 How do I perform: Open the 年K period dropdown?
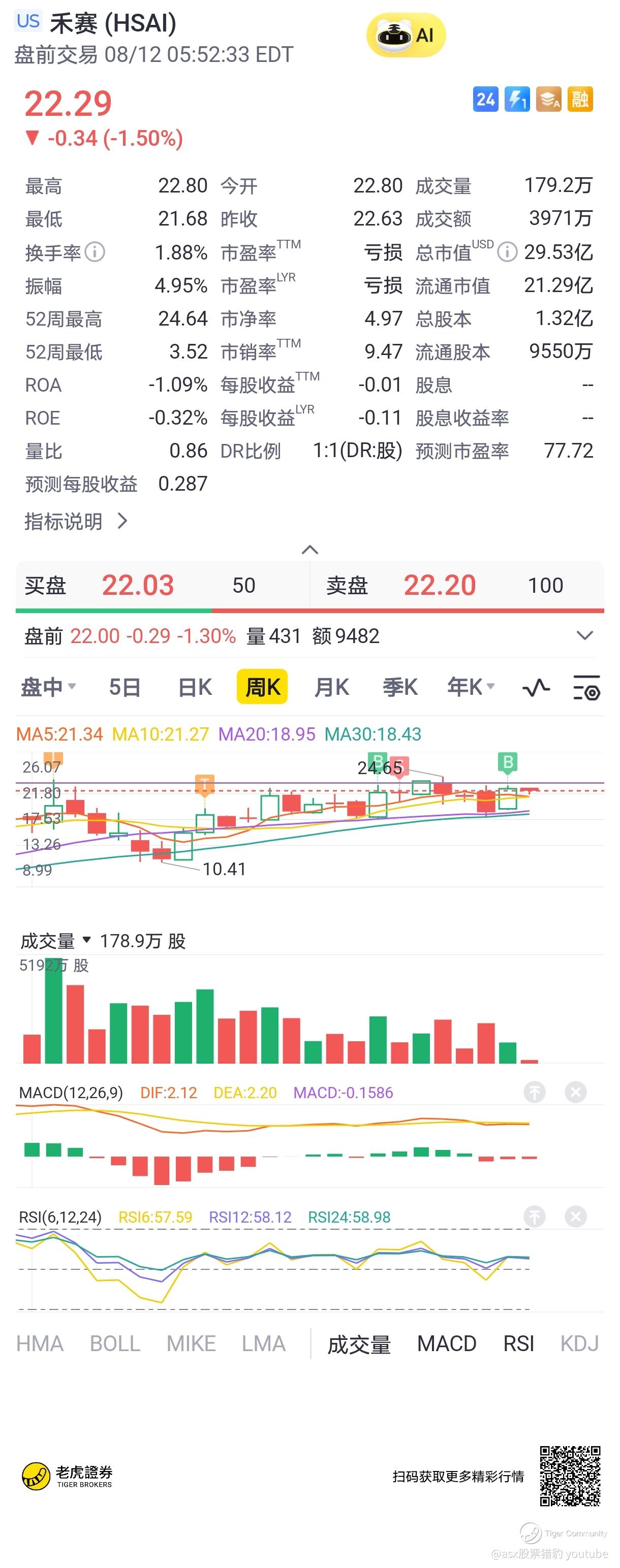tap(471, 687)
